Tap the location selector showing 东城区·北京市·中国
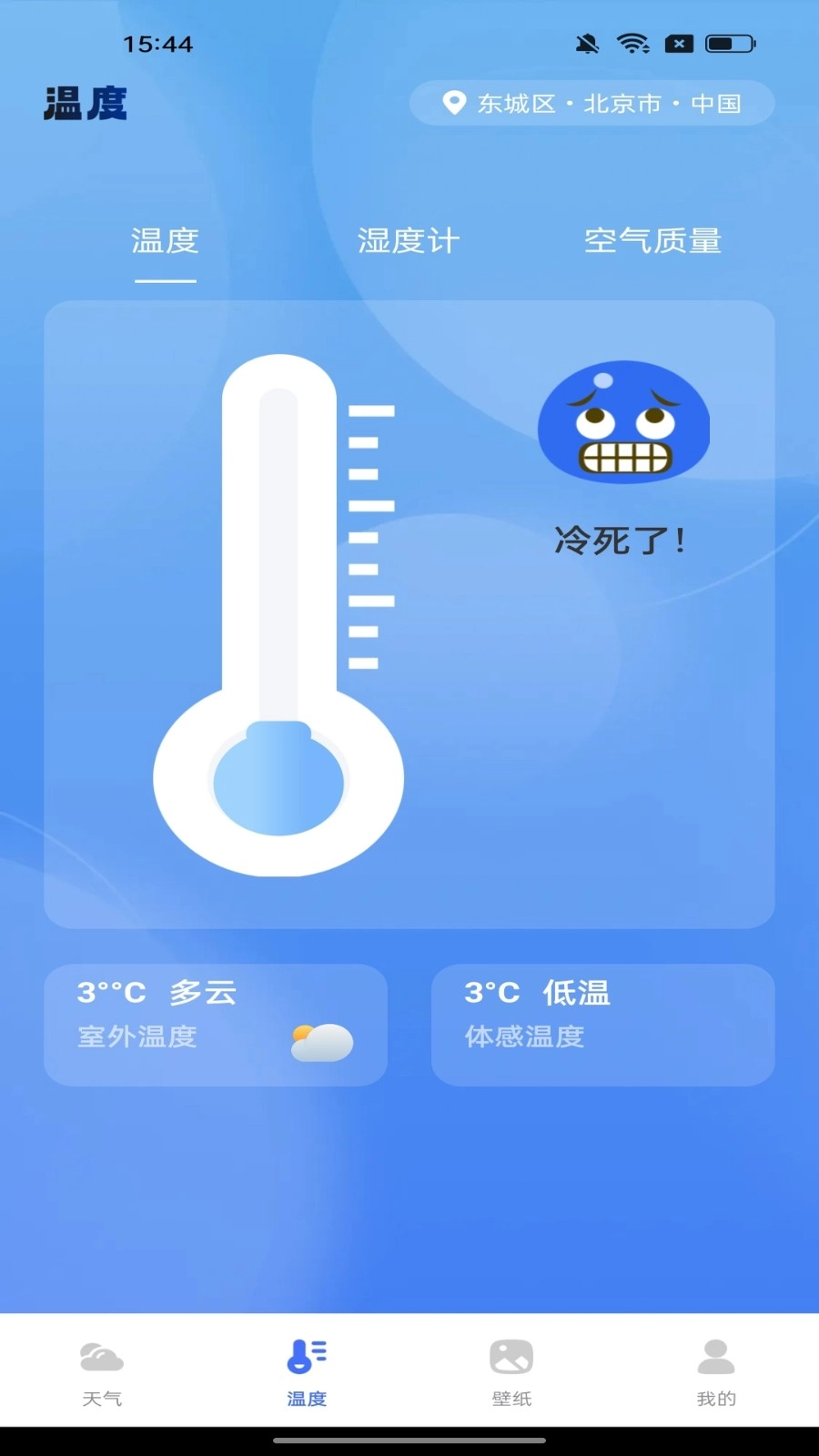819x1456 pixels. (x=591, y=103)
